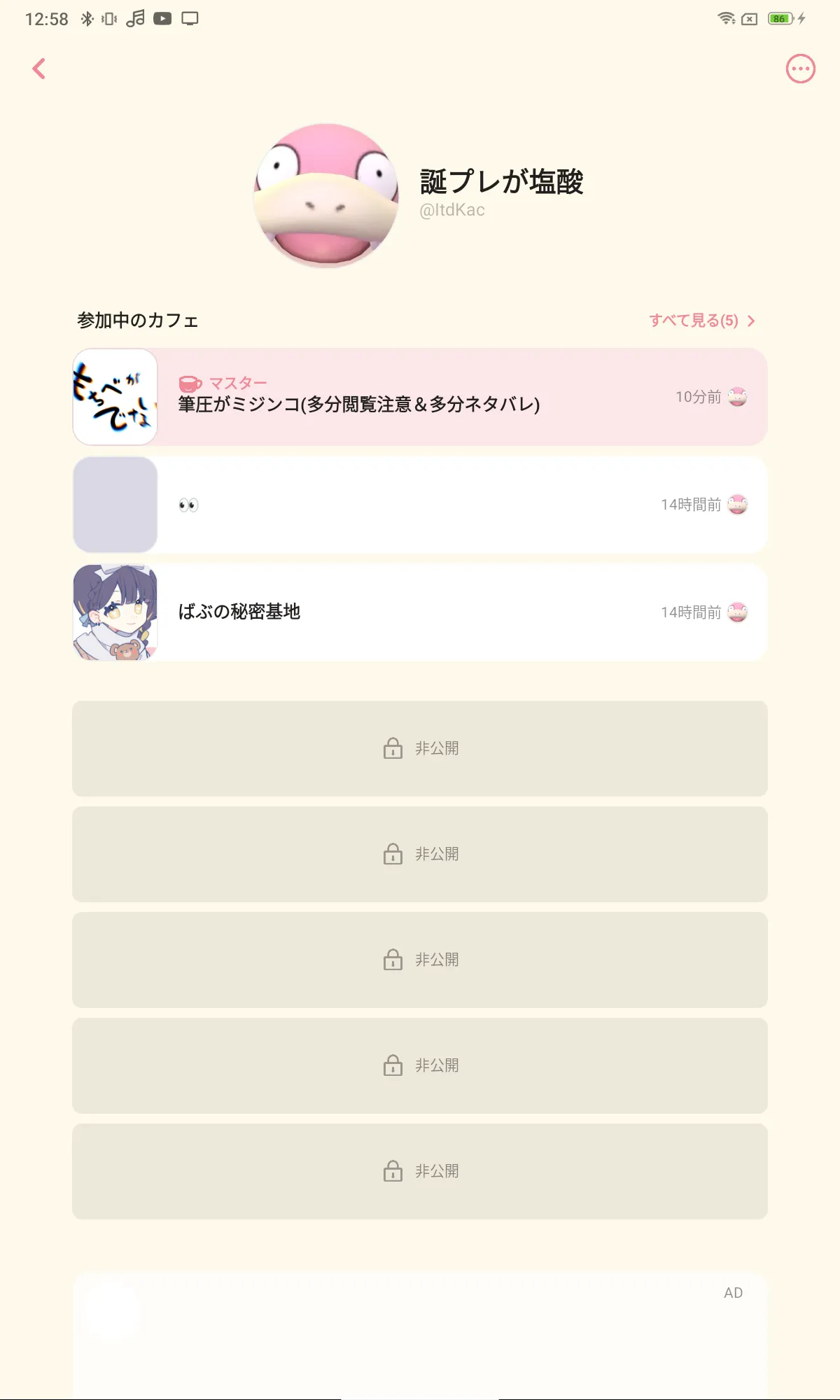Open the cafe with the eyes emoji
The width and height of the screenshot is (840, 1400).
point(420,505)
